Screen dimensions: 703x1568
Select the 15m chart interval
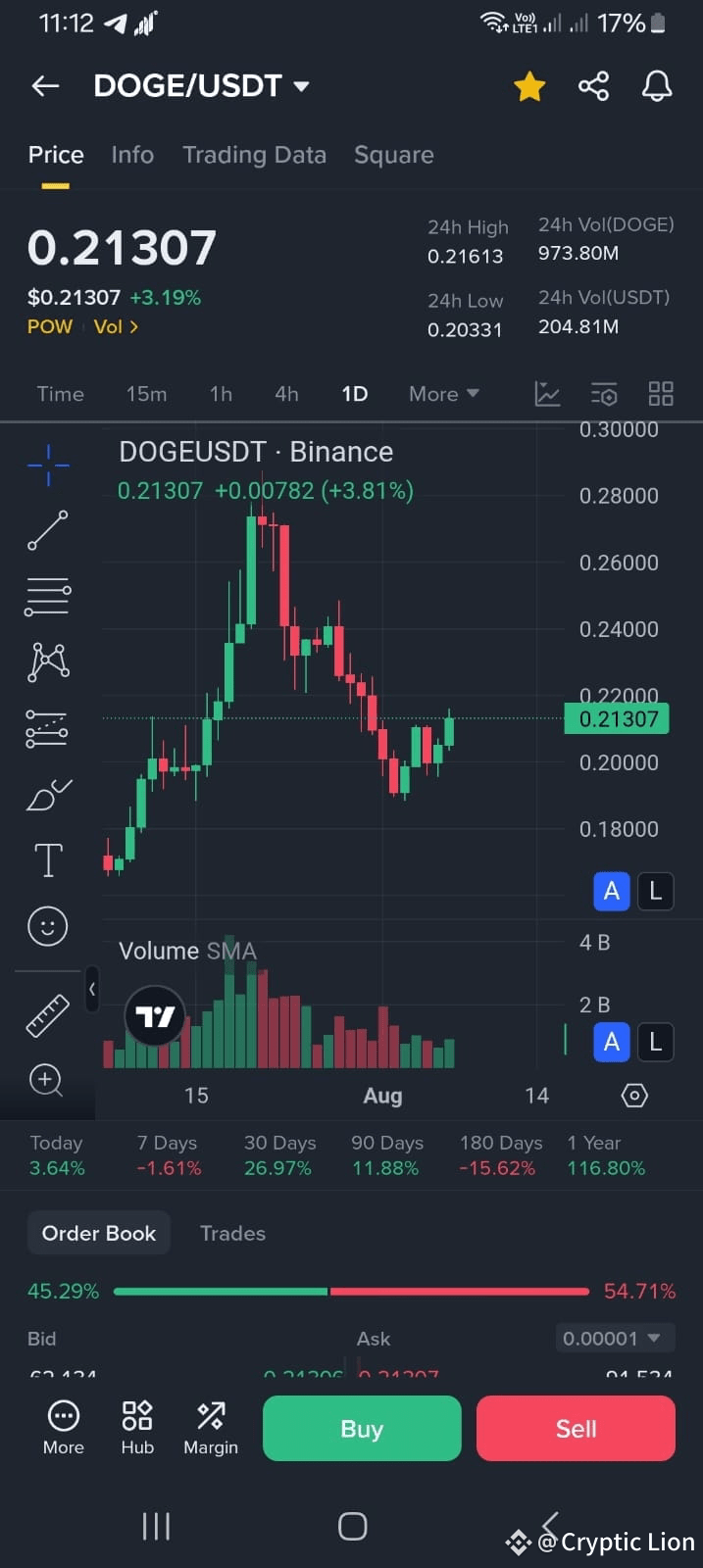pyautogui.click(x=146, y=394)
